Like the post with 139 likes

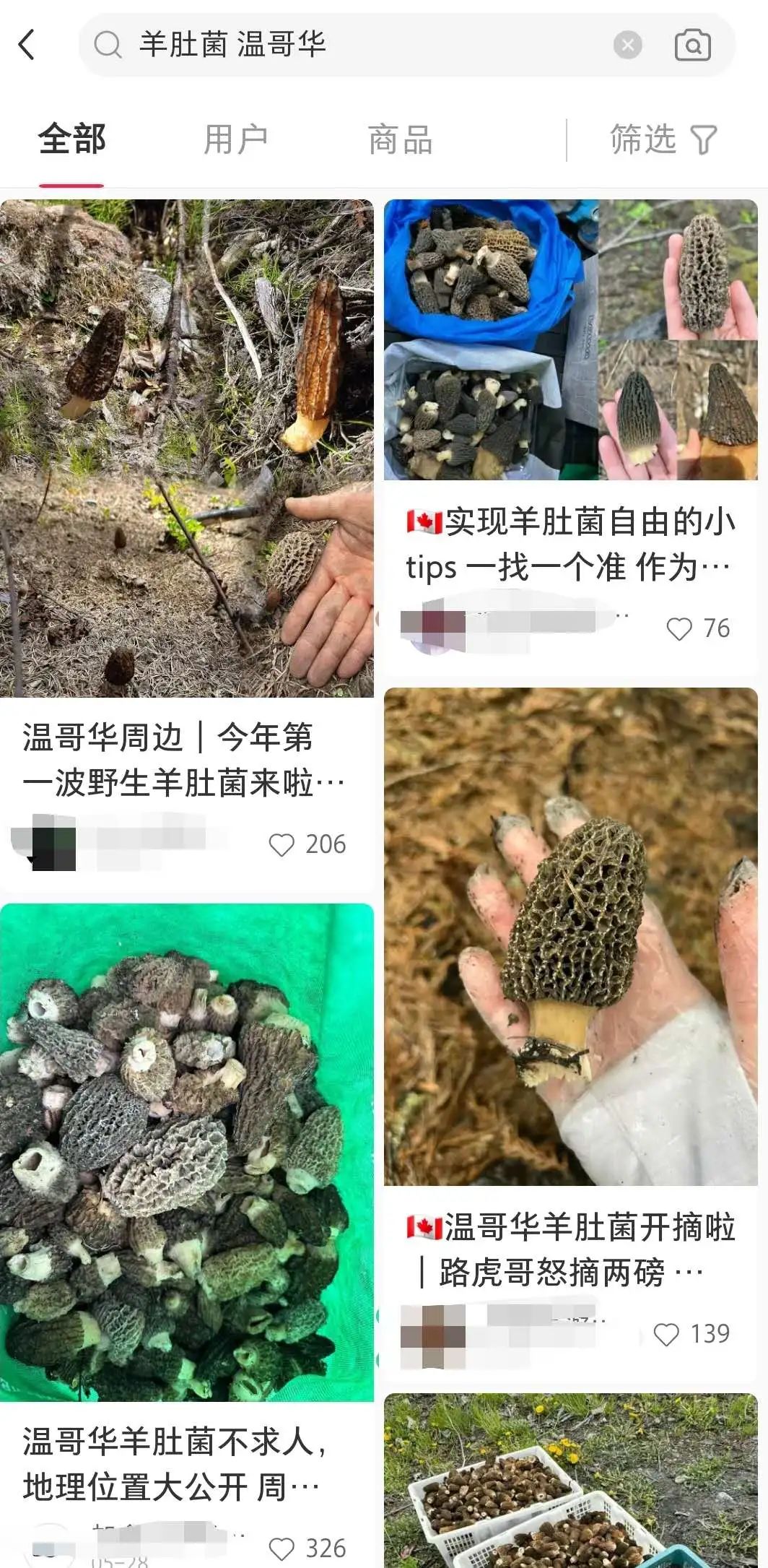click(x=666, y=1334)
